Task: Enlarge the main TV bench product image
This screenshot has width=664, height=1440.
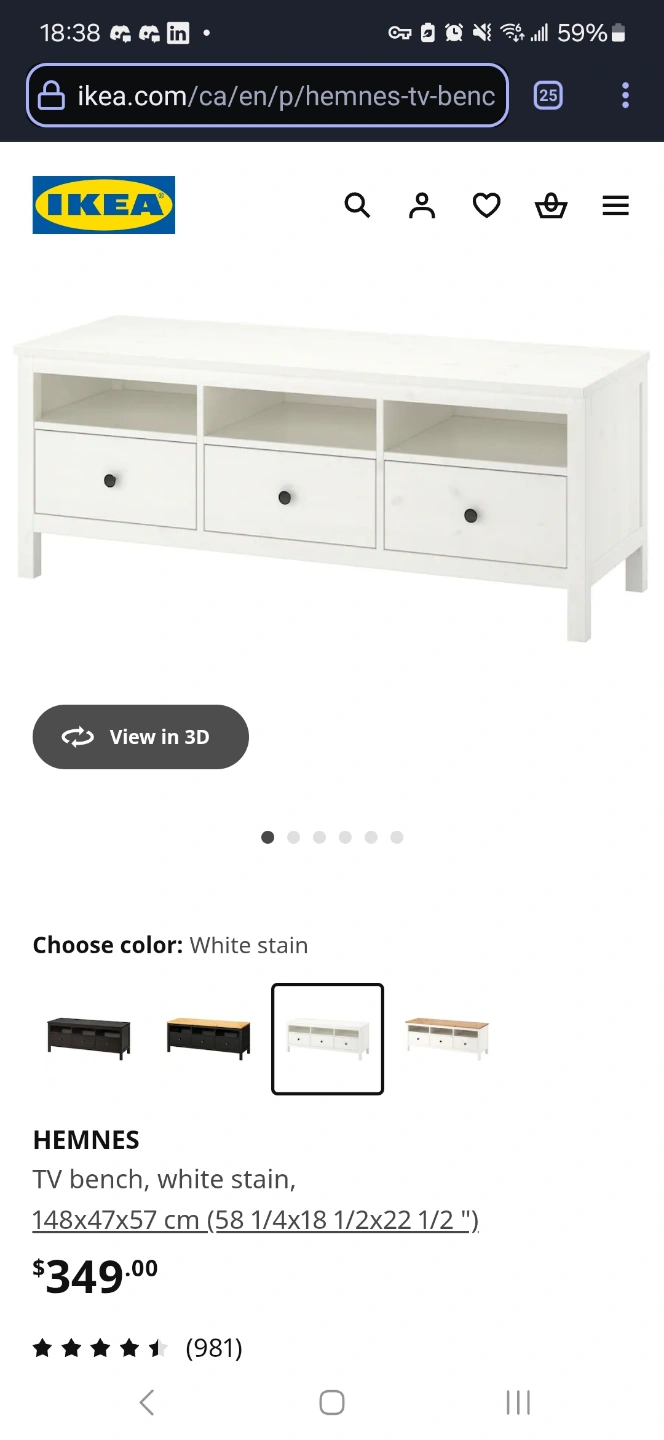Action: 332,478
